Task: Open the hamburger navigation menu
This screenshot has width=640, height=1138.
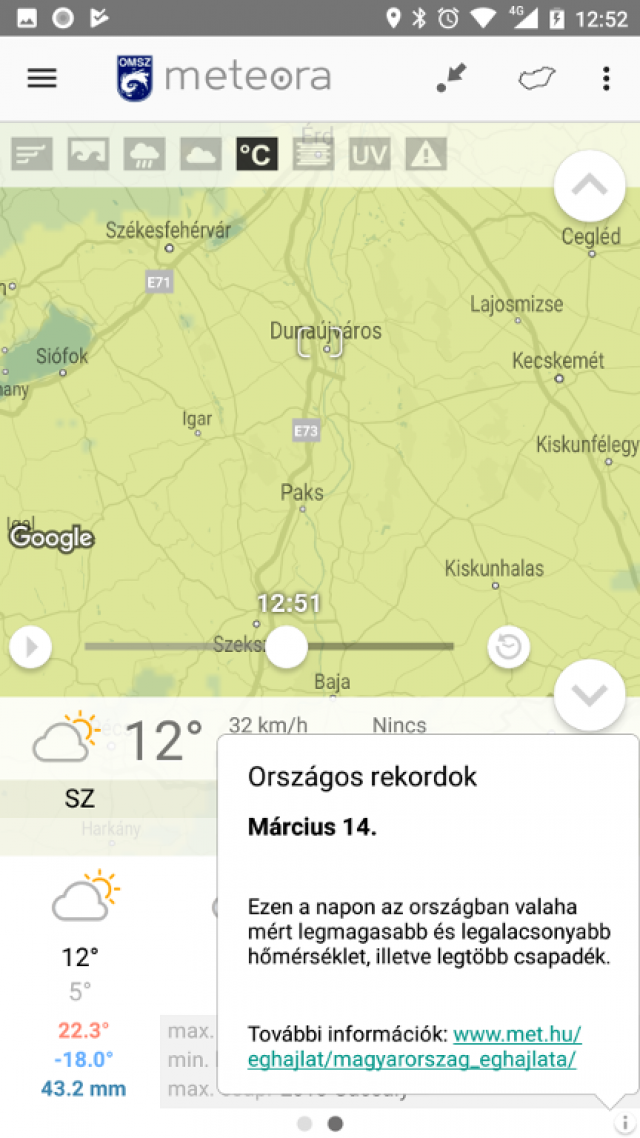Action: click(x=42, y=78)
